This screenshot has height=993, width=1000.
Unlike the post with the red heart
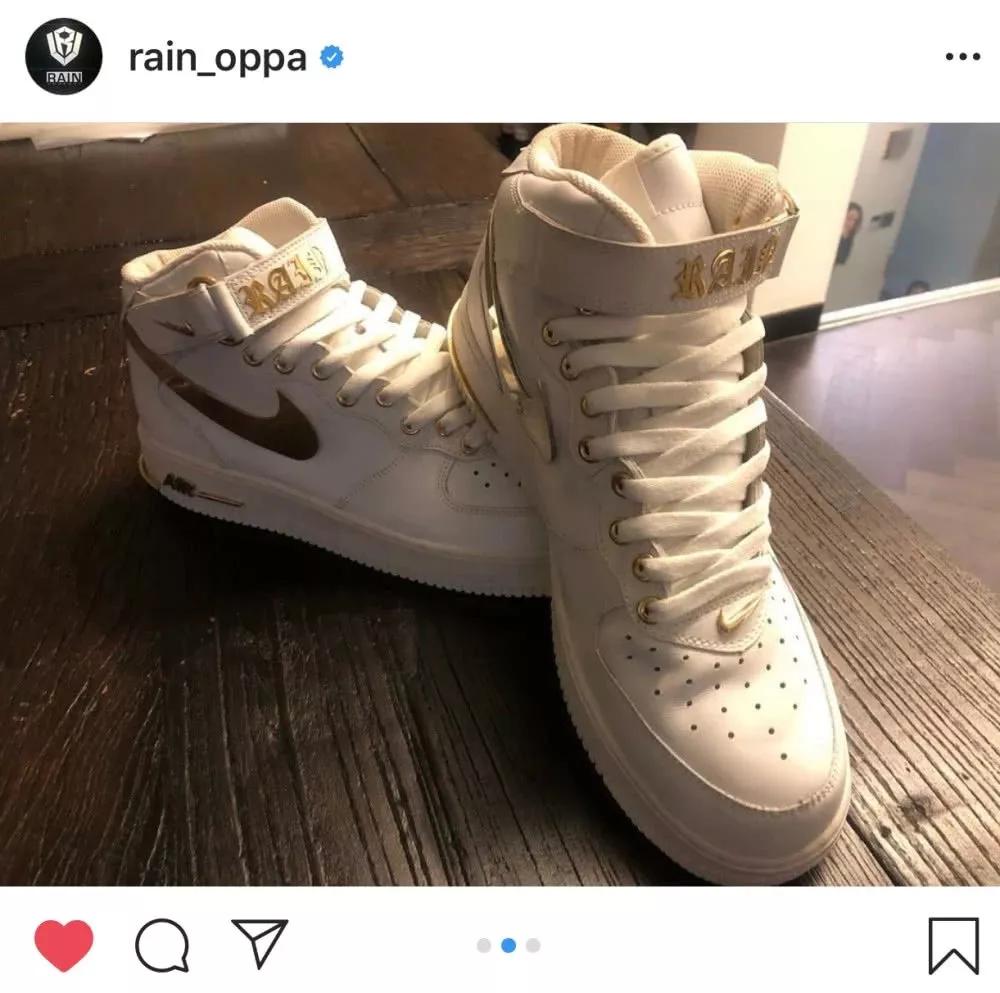(x=64, y=945)
